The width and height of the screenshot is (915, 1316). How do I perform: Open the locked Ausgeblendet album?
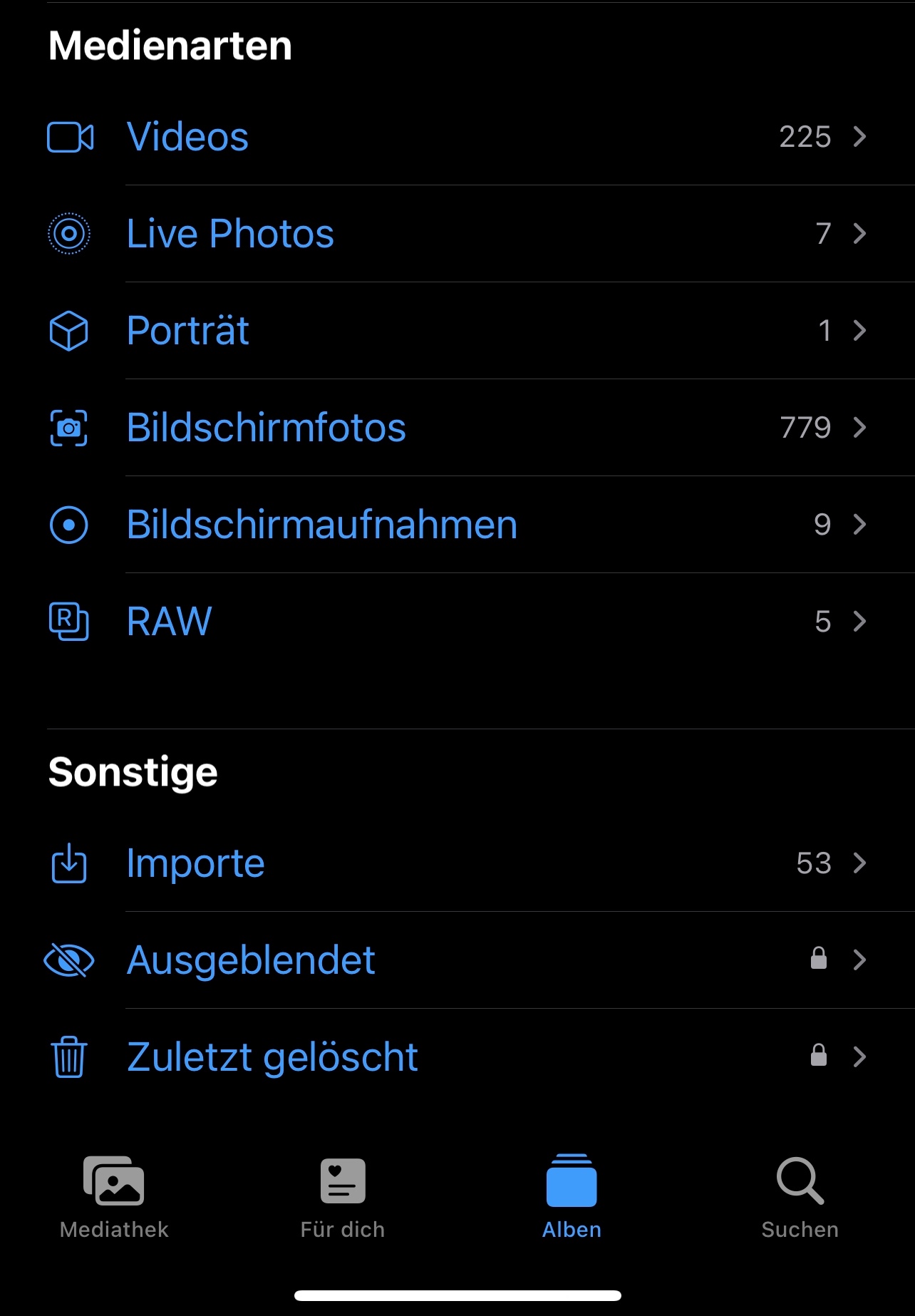tap(456, 960)
